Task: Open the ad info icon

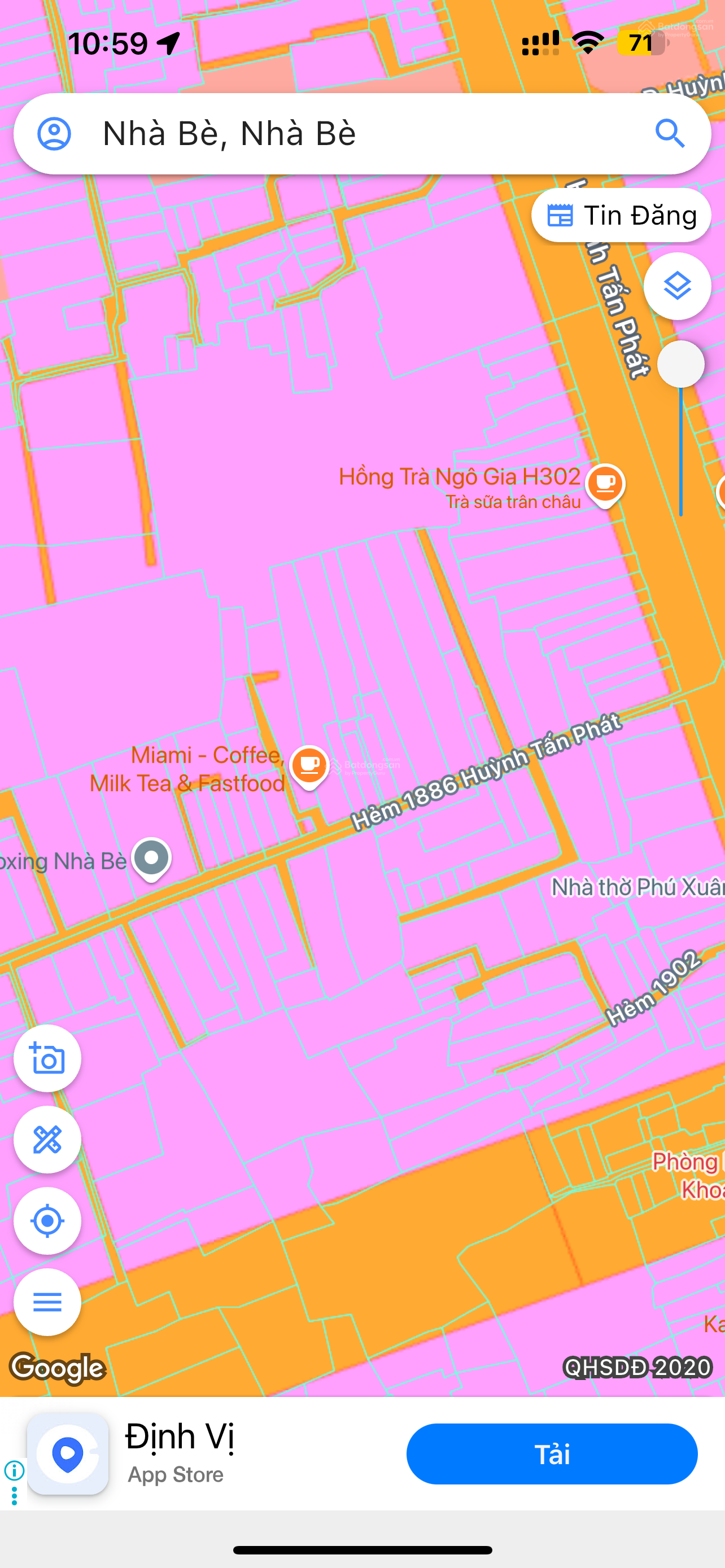Action: click(x=14, y=1470)
